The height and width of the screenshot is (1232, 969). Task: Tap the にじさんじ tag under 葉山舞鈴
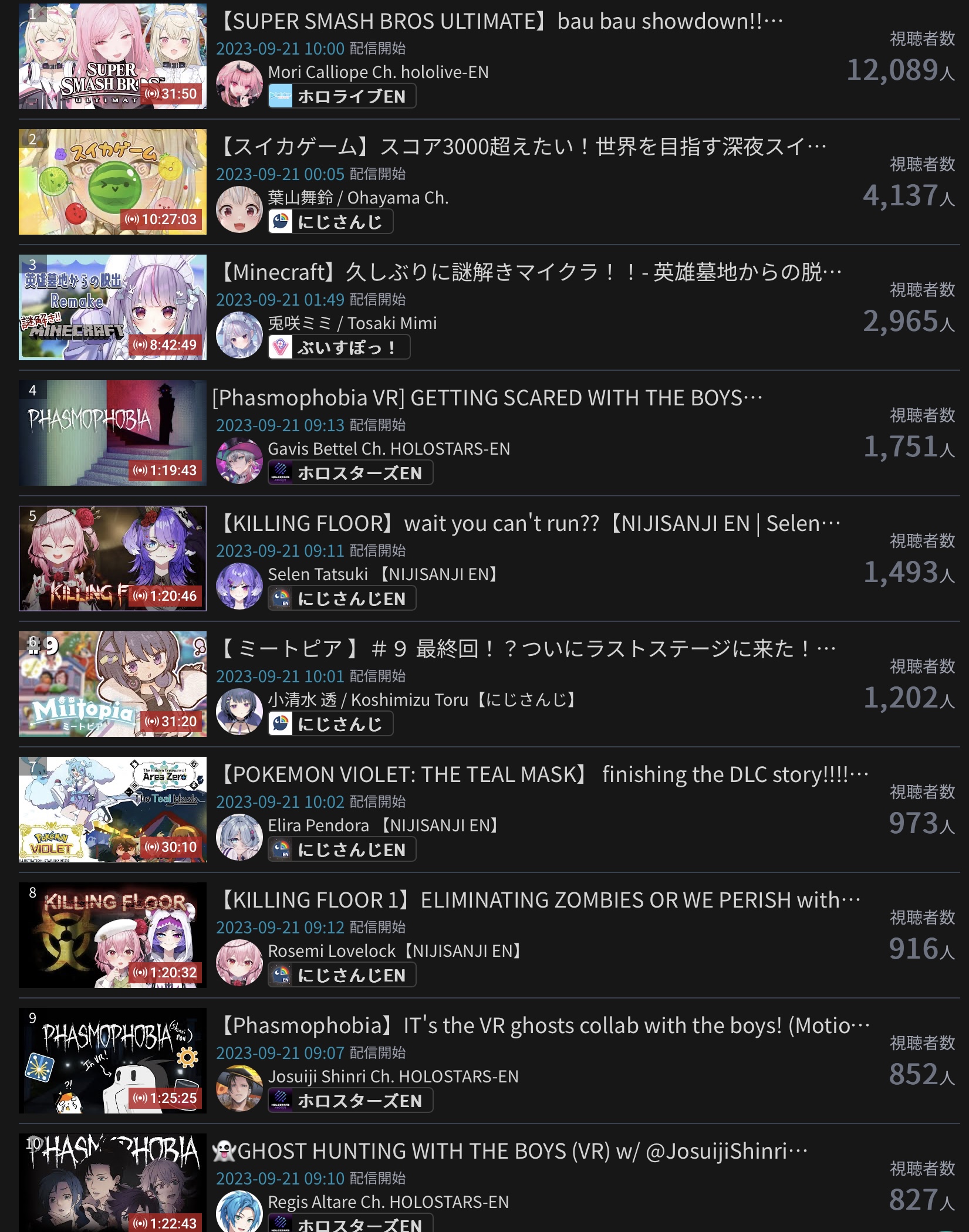330,222
